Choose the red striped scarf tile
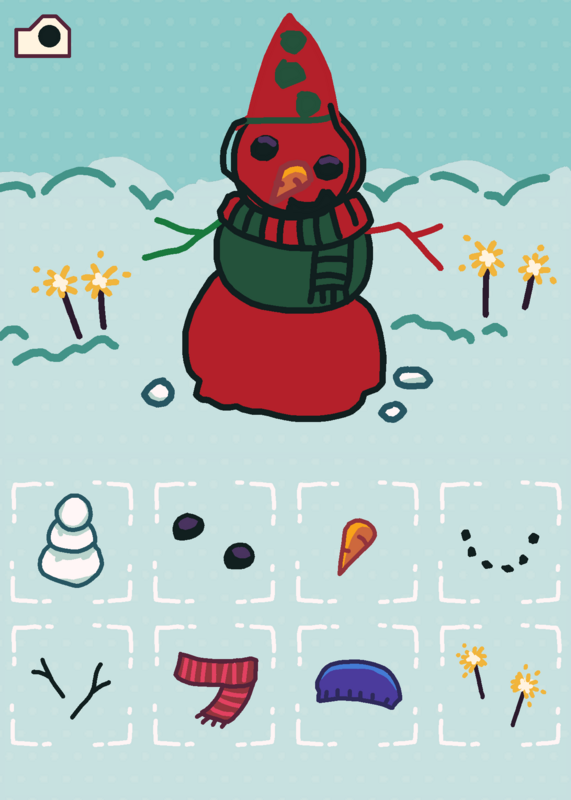 tap(214, 685)
